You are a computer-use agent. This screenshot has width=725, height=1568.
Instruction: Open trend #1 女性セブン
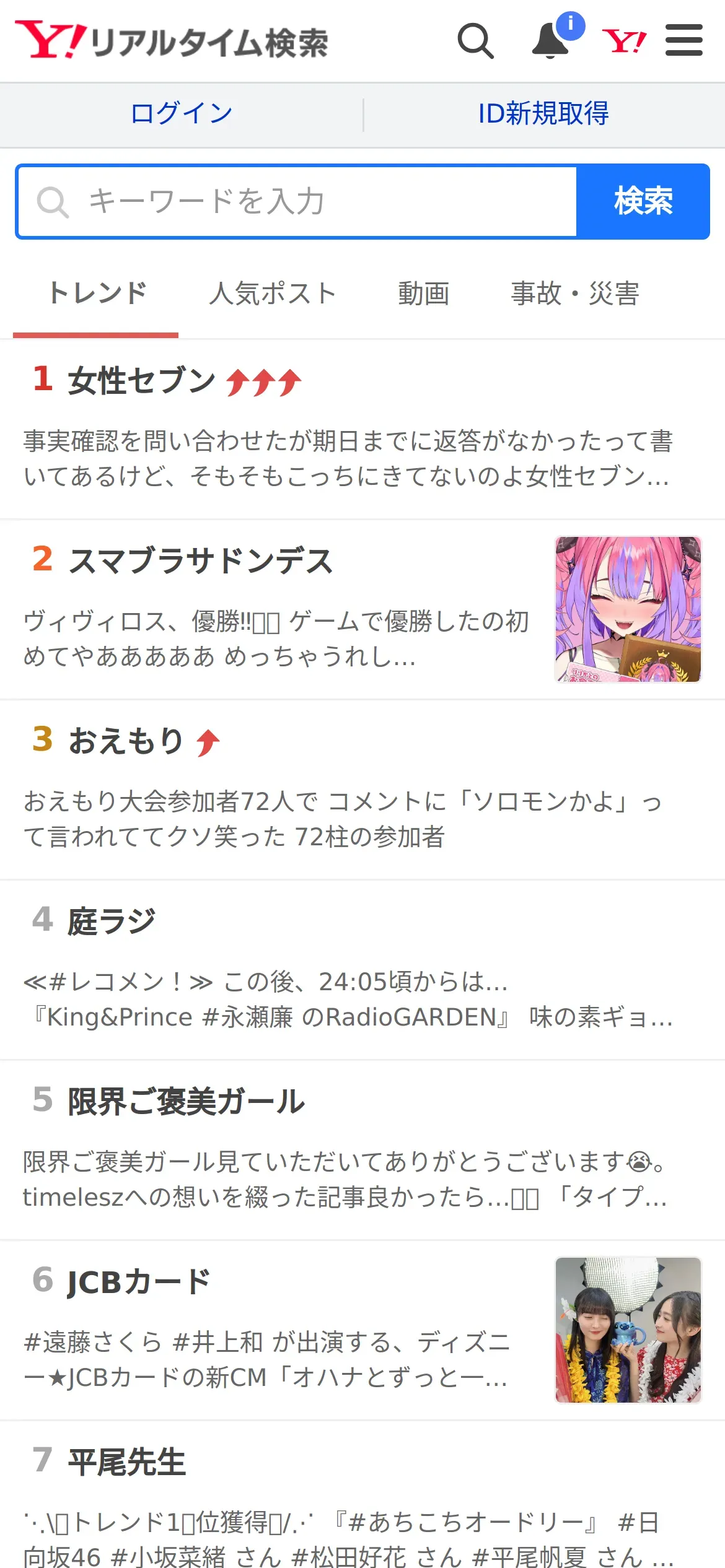(x=362, y=430)
